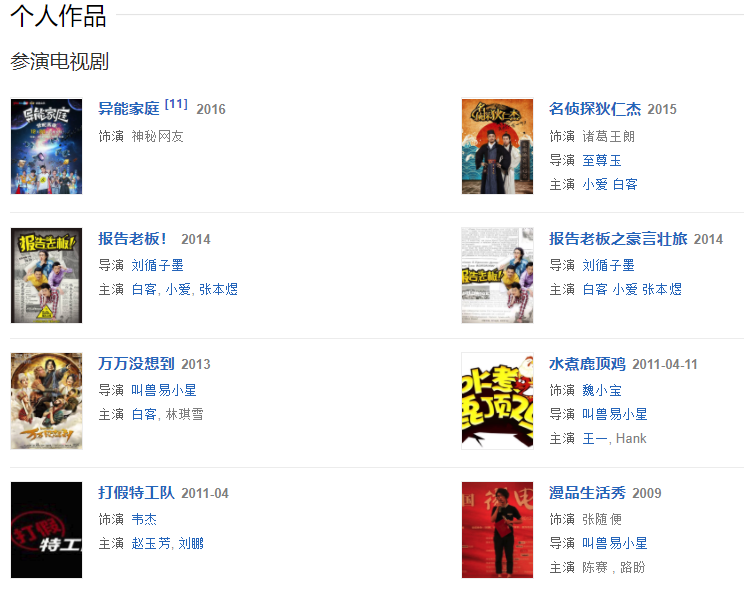Tap the 异能家庭 poster thumbnail

[46, 146]
